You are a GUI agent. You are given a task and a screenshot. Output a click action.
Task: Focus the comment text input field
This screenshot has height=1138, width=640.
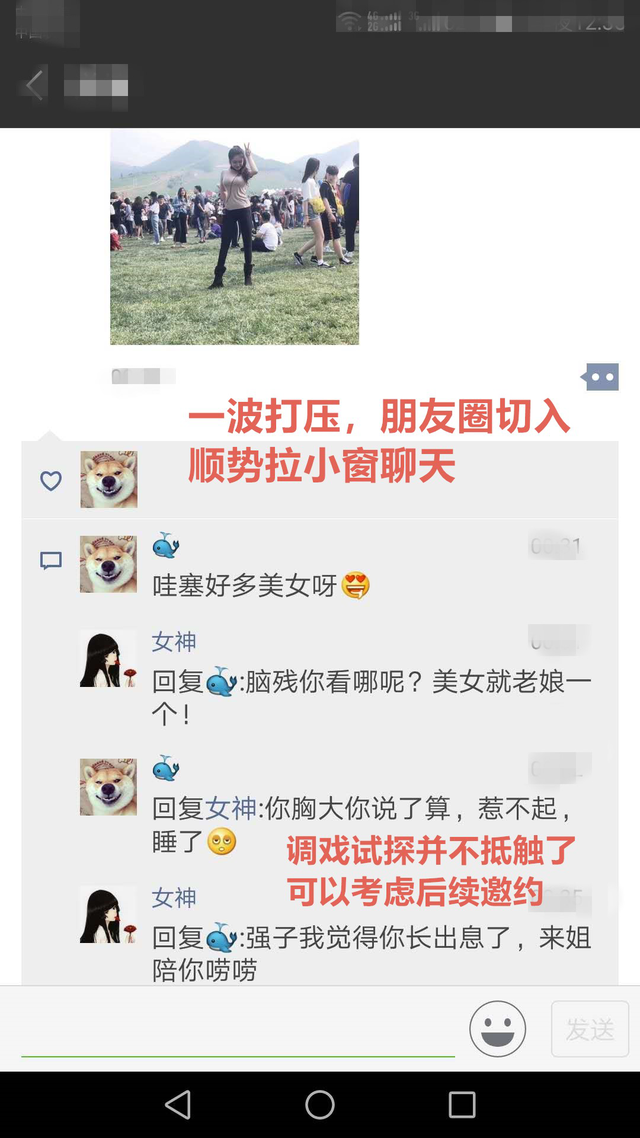(238, 1028)
